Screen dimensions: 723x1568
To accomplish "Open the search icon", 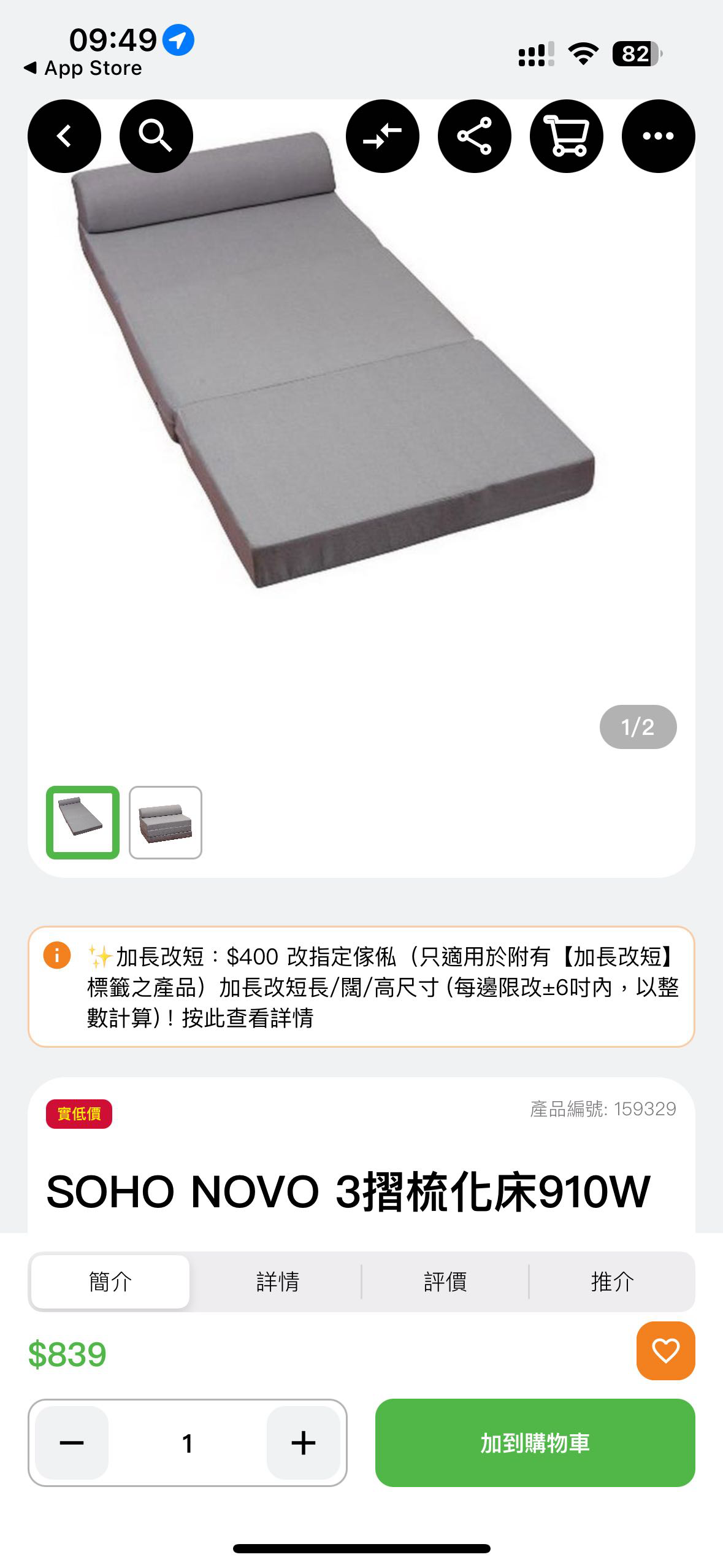I will (x=156, y=136).
